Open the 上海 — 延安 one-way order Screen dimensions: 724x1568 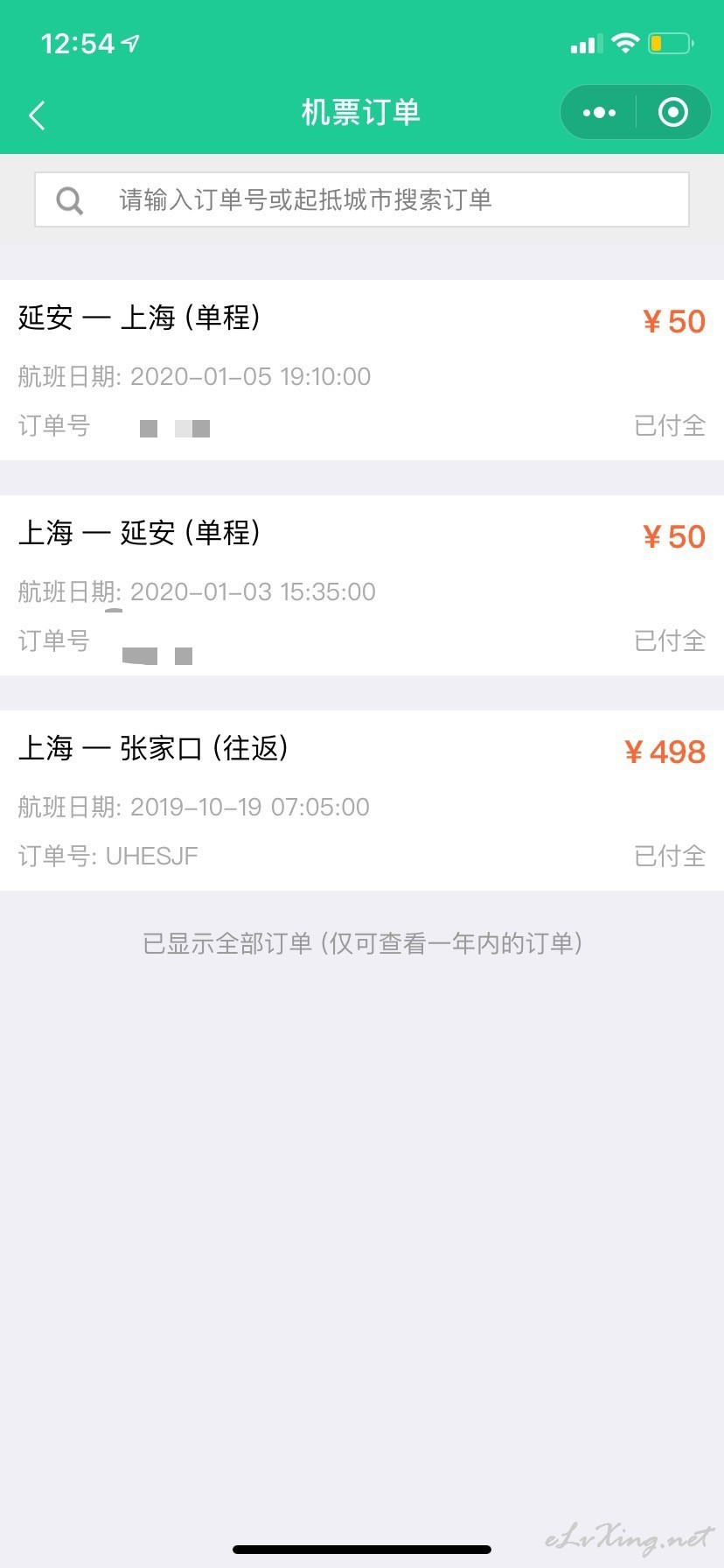coord(362,585)
